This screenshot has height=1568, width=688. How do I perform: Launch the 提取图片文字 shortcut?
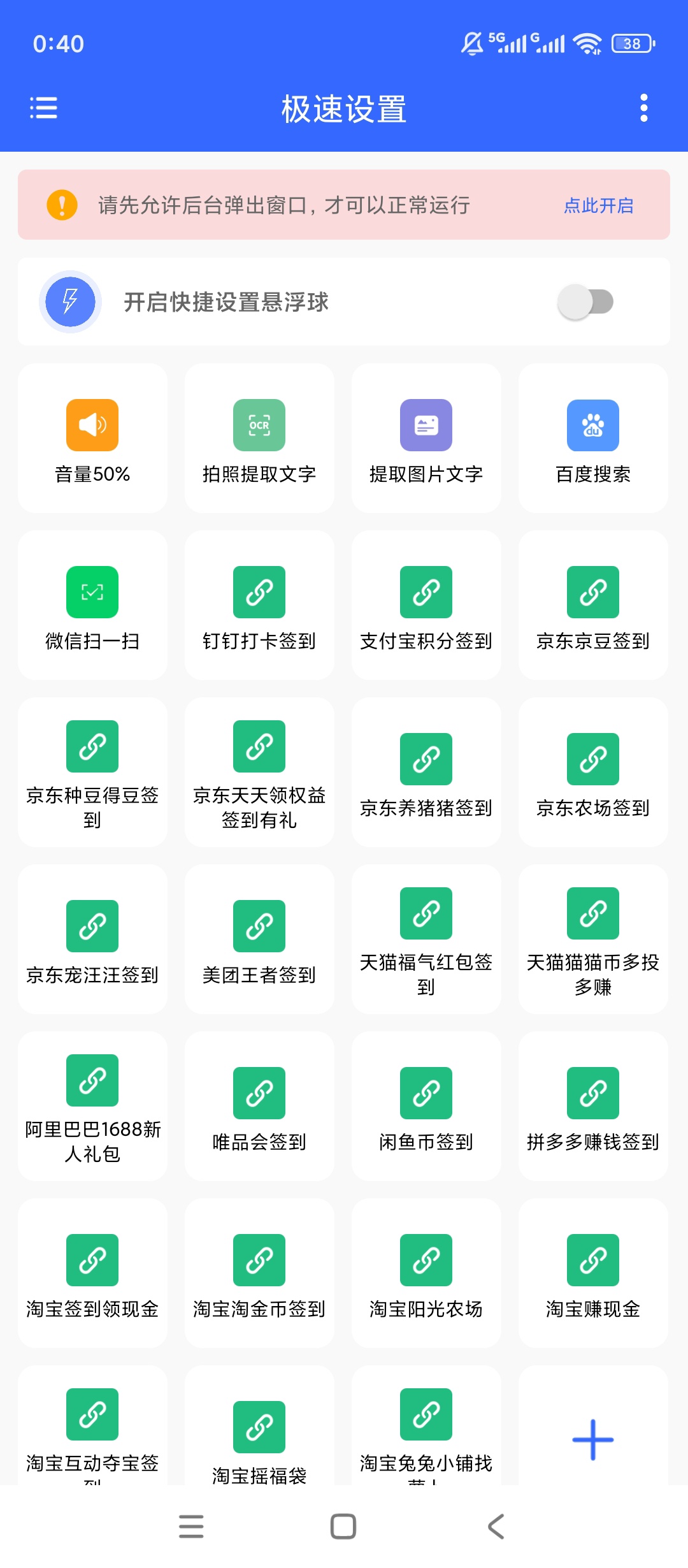click(x=426, y=438)
